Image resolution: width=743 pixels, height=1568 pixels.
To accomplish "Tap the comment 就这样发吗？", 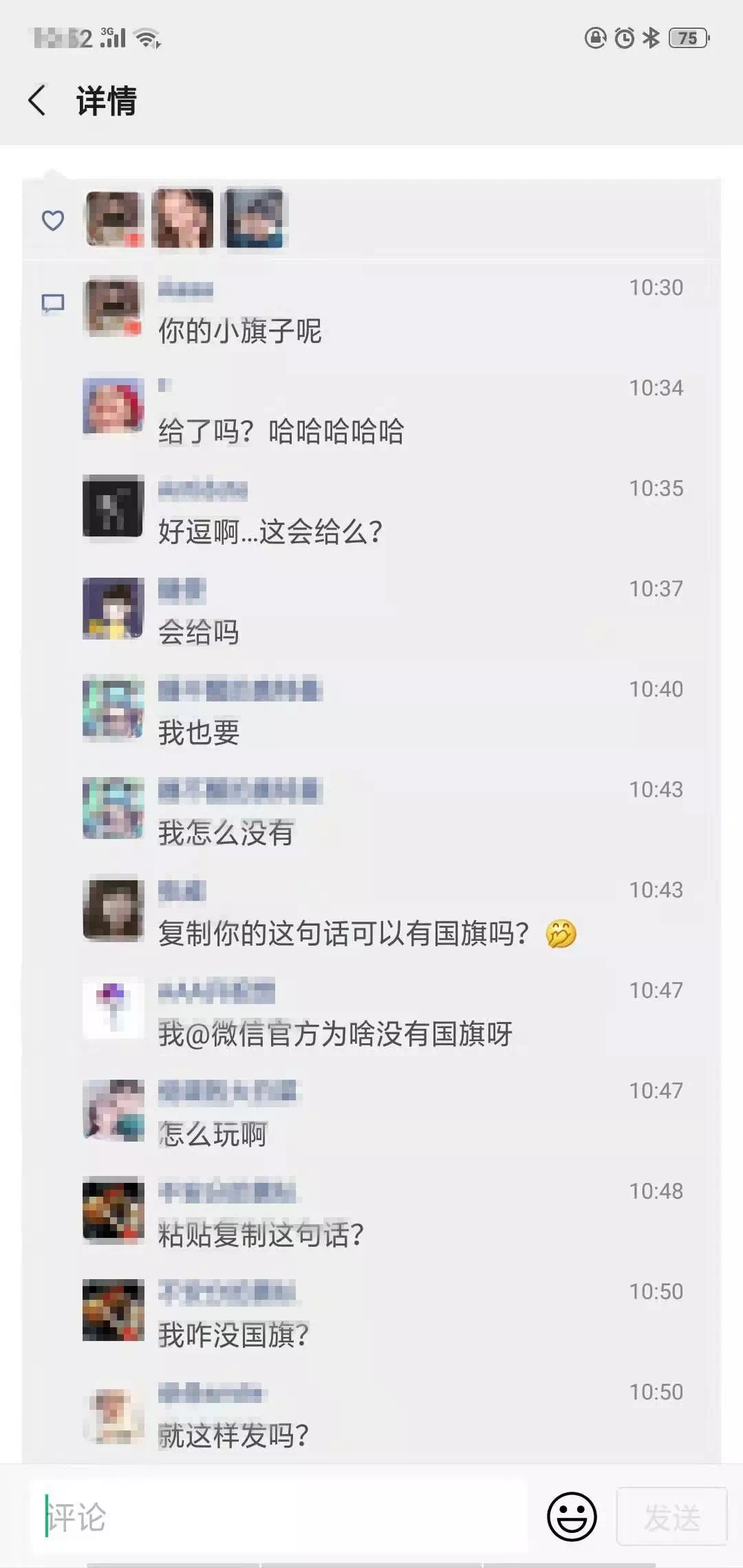I will tap(233, 1435).
